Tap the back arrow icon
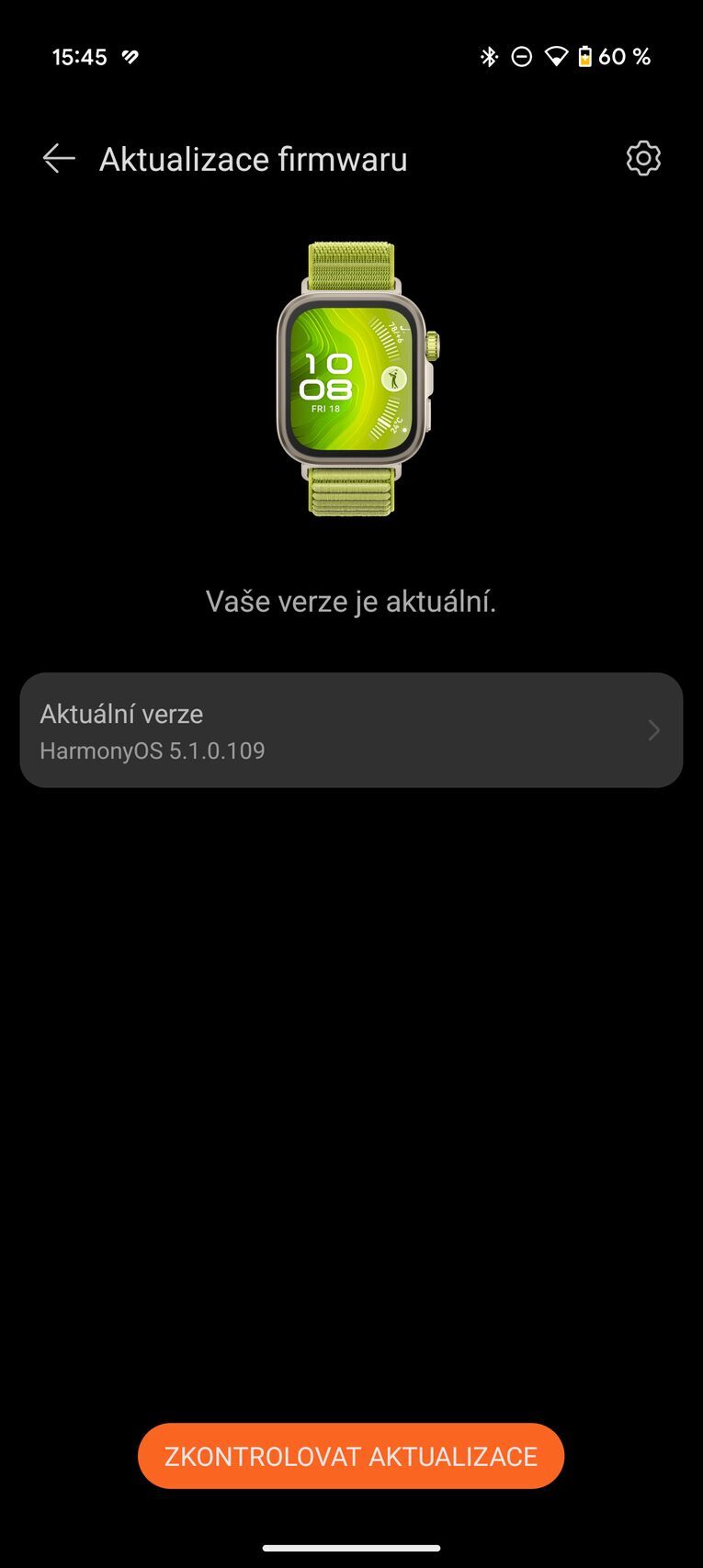This screenshot has width=703, height=1568. click(x=59, y=158)
